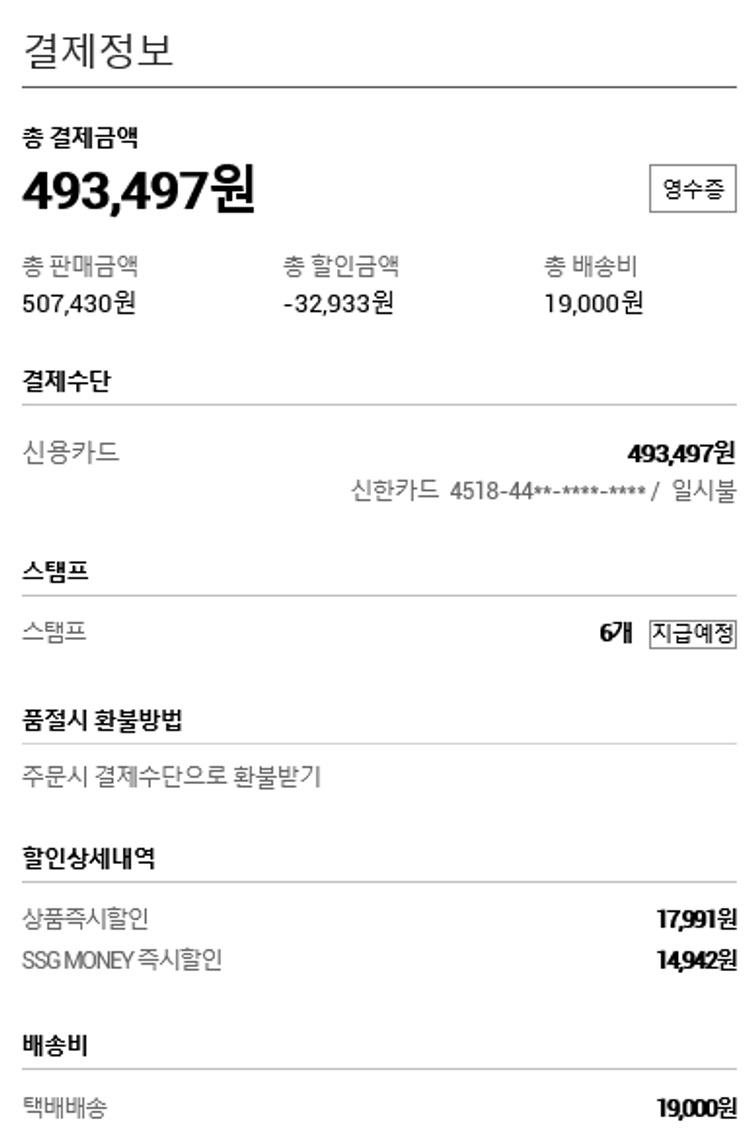The image size is (750, 1147).
Task: Open the 영수증 receipt button
Action: pos(692,189)
